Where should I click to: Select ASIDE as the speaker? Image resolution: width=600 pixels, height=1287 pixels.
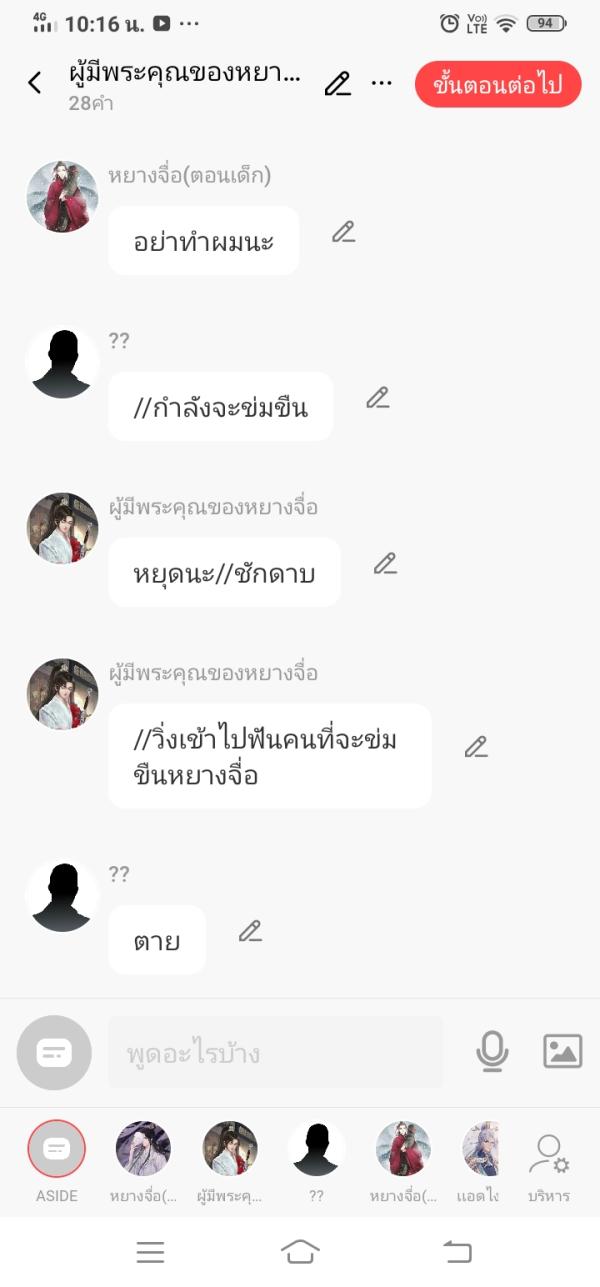point(57,1150)
